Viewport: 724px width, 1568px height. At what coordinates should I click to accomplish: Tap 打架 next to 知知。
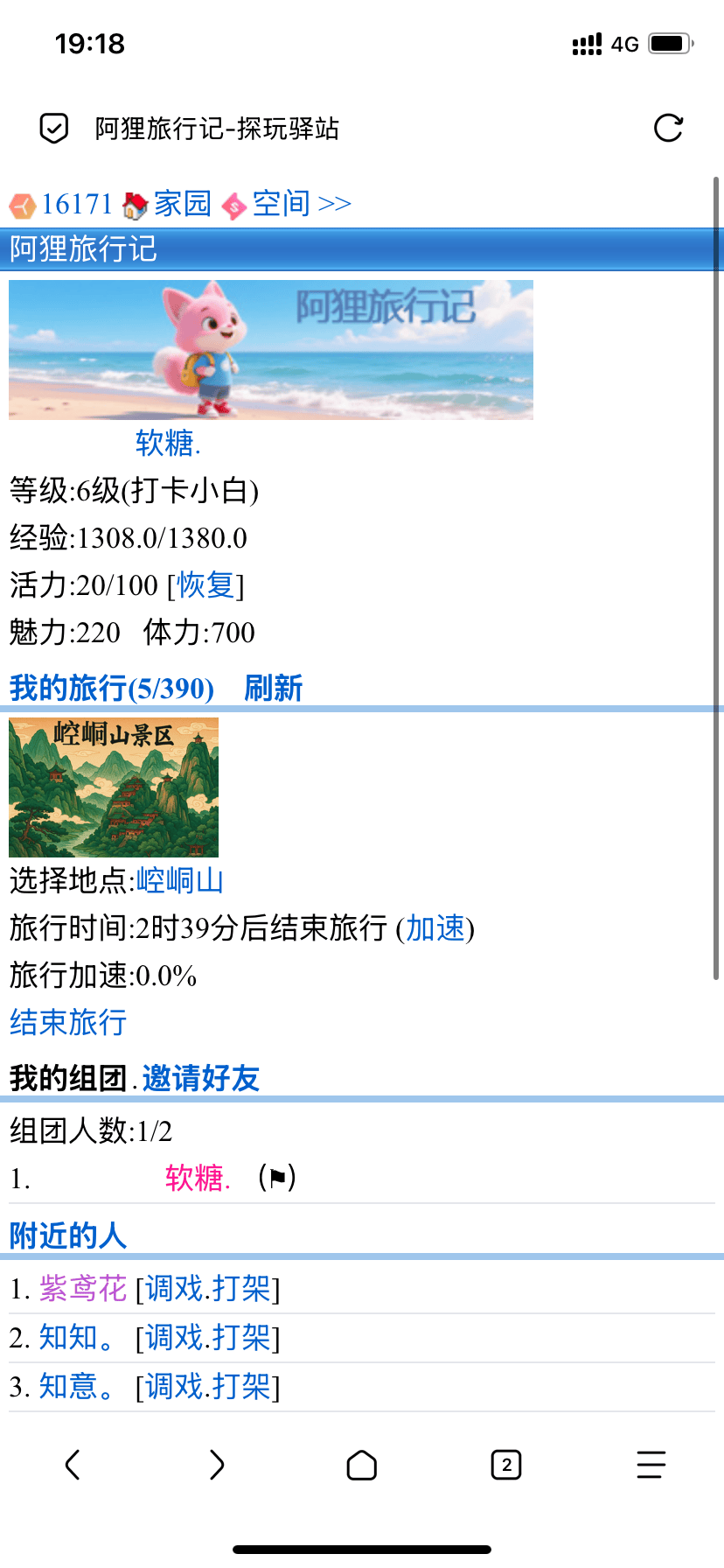click(x=240, y=1338)
